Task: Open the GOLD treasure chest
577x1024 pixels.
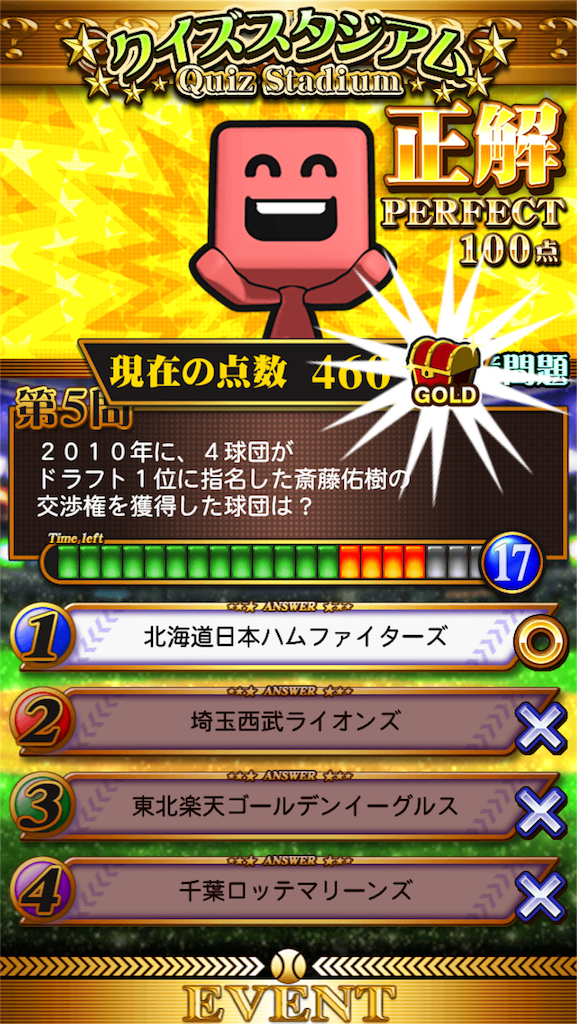Action: (x=443, y=371)
